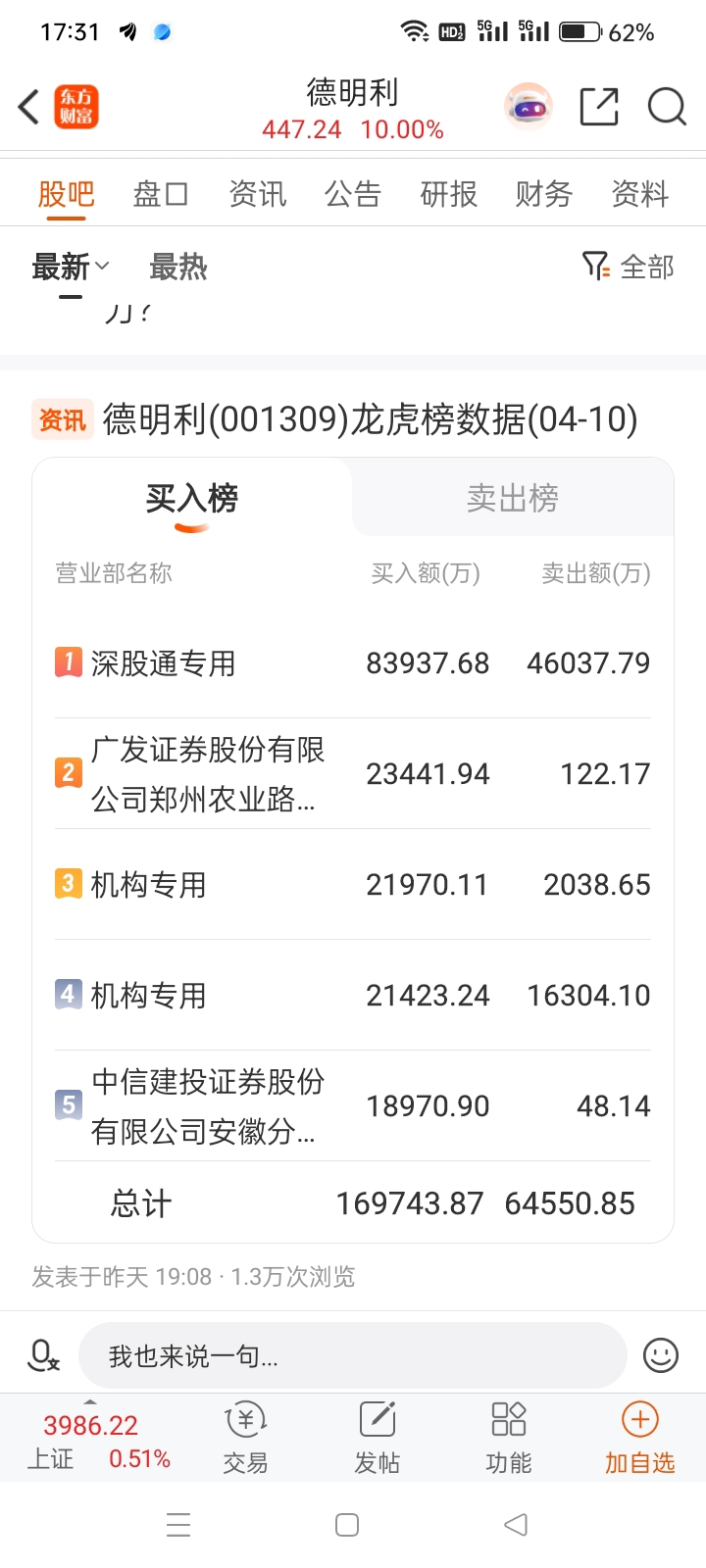Switch to the 资讯 tab
706x1568 pixels.
(x=257, y=194)
